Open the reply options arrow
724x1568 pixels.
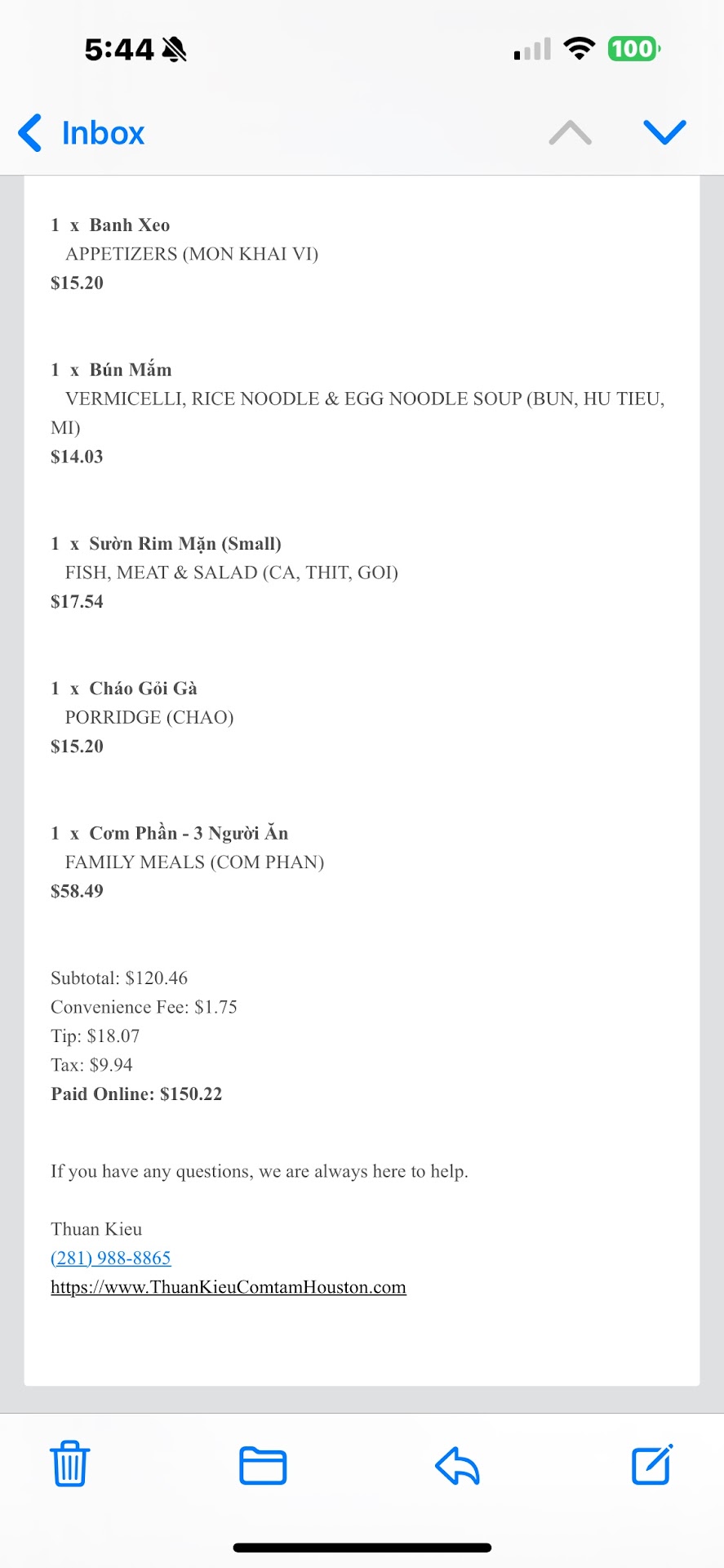pos(457,1465)
